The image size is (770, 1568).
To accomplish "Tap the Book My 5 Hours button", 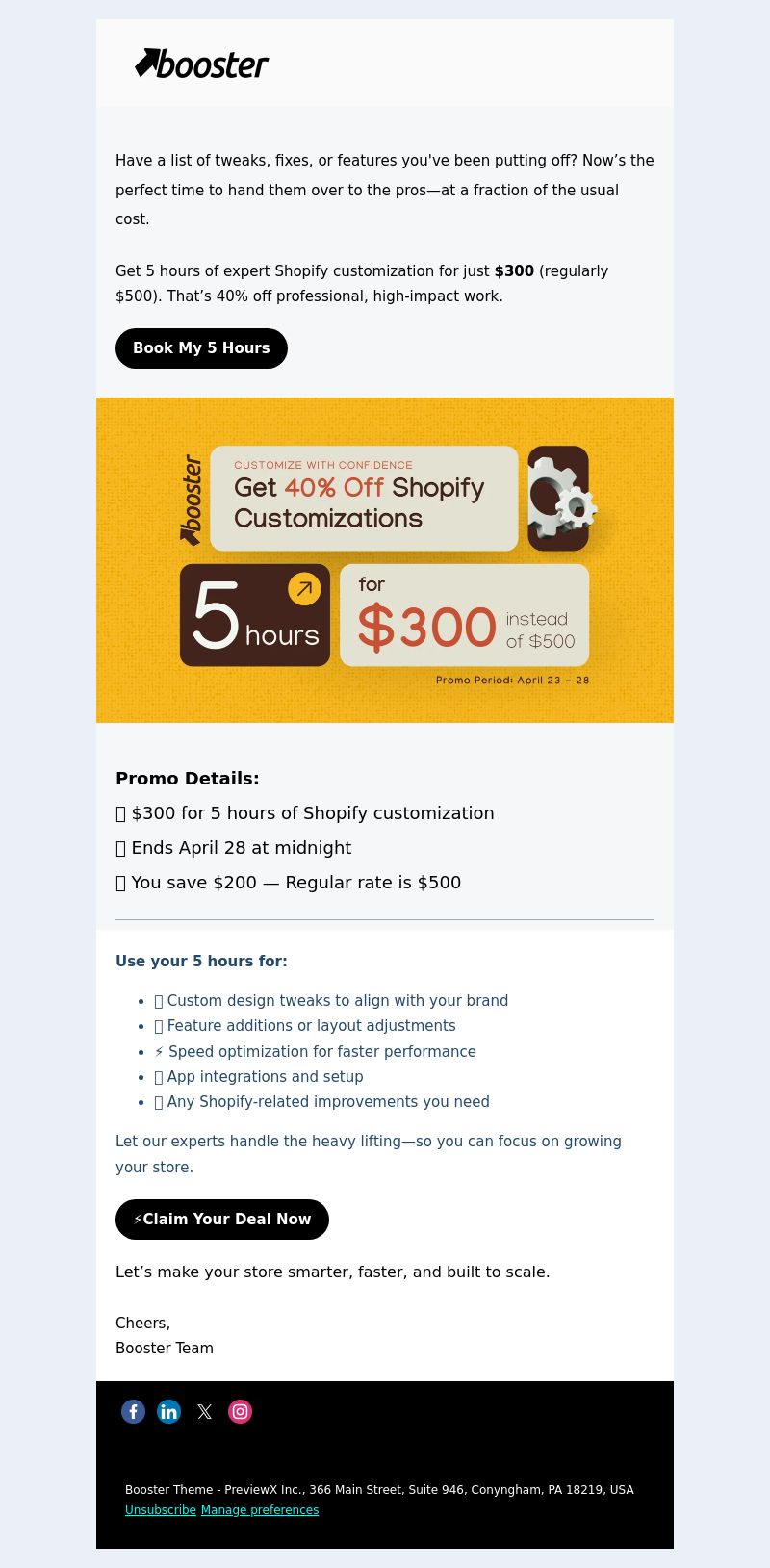I will click(x=201, y=348).
